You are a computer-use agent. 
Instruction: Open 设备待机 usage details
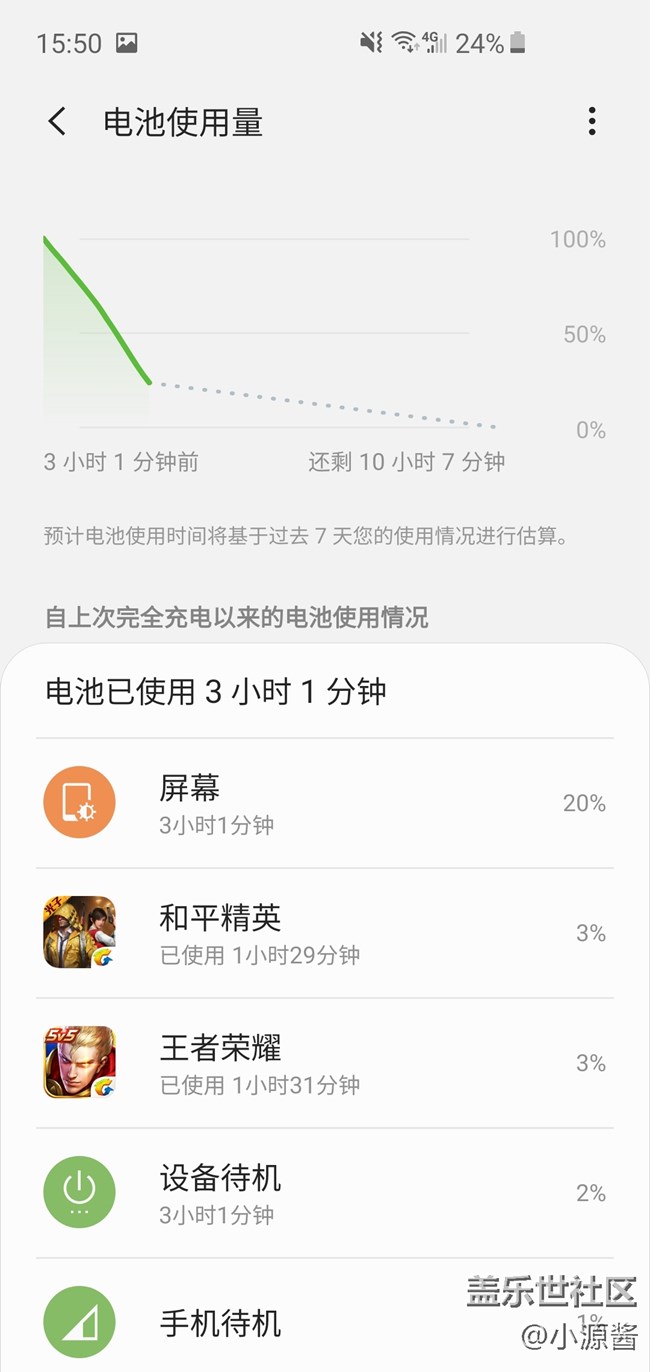point(325,1193)
